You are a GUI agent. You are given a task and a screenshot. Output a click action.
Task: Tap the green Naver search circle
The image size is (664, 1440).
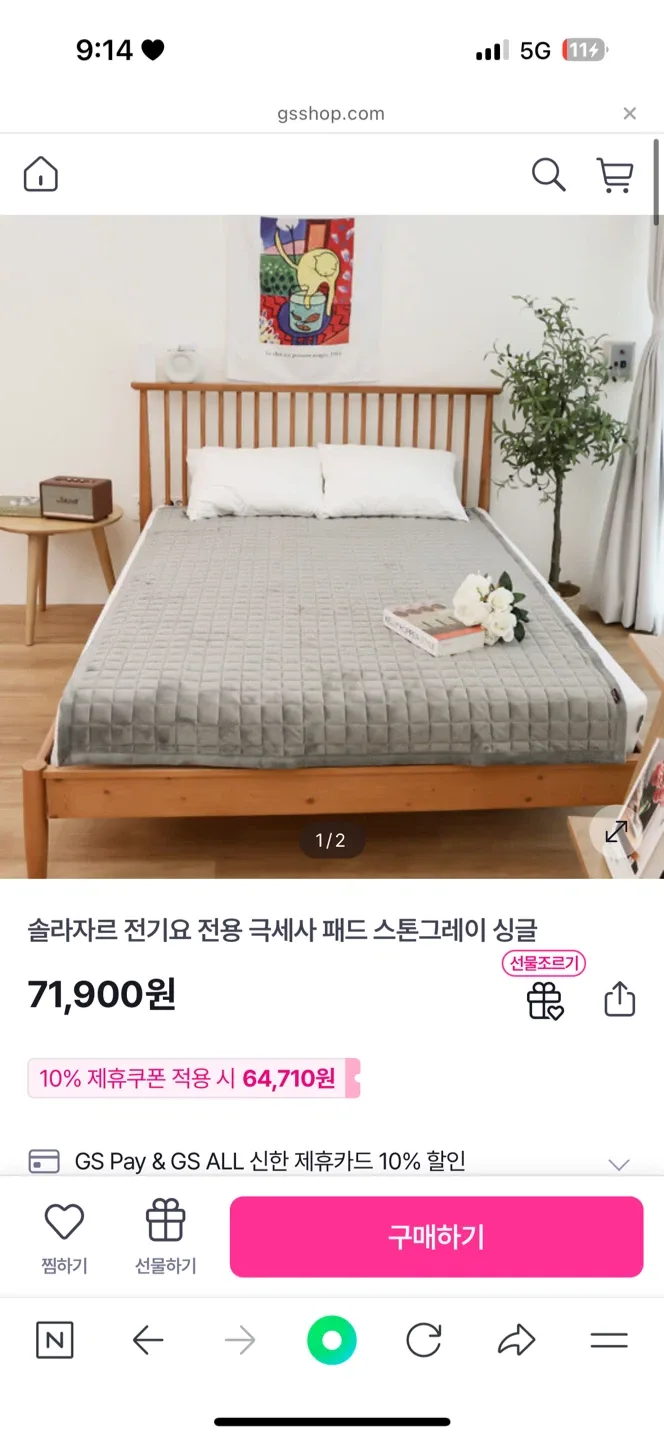[332, 1340]
